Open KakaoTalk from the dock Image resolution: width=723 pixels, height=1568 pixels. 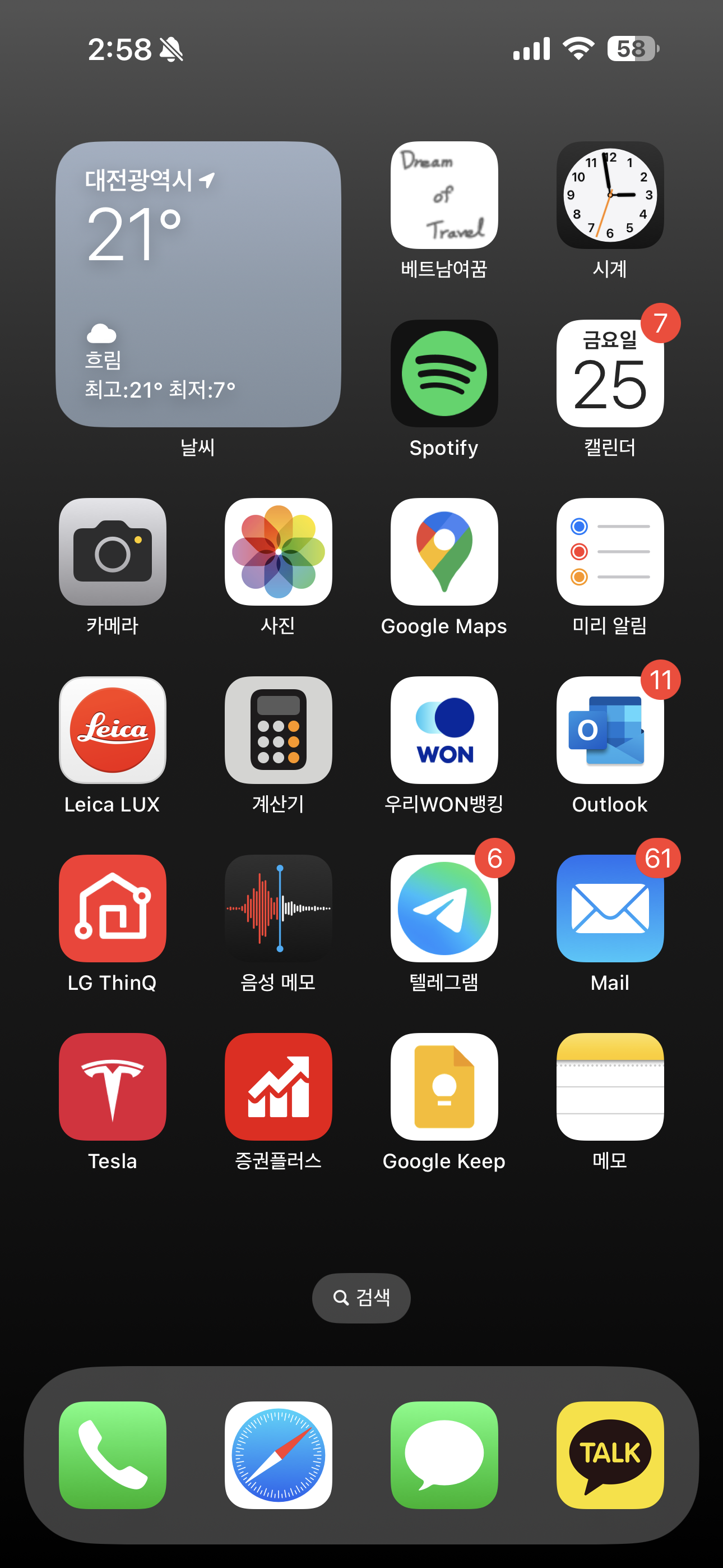click(x=609, y=1455)
